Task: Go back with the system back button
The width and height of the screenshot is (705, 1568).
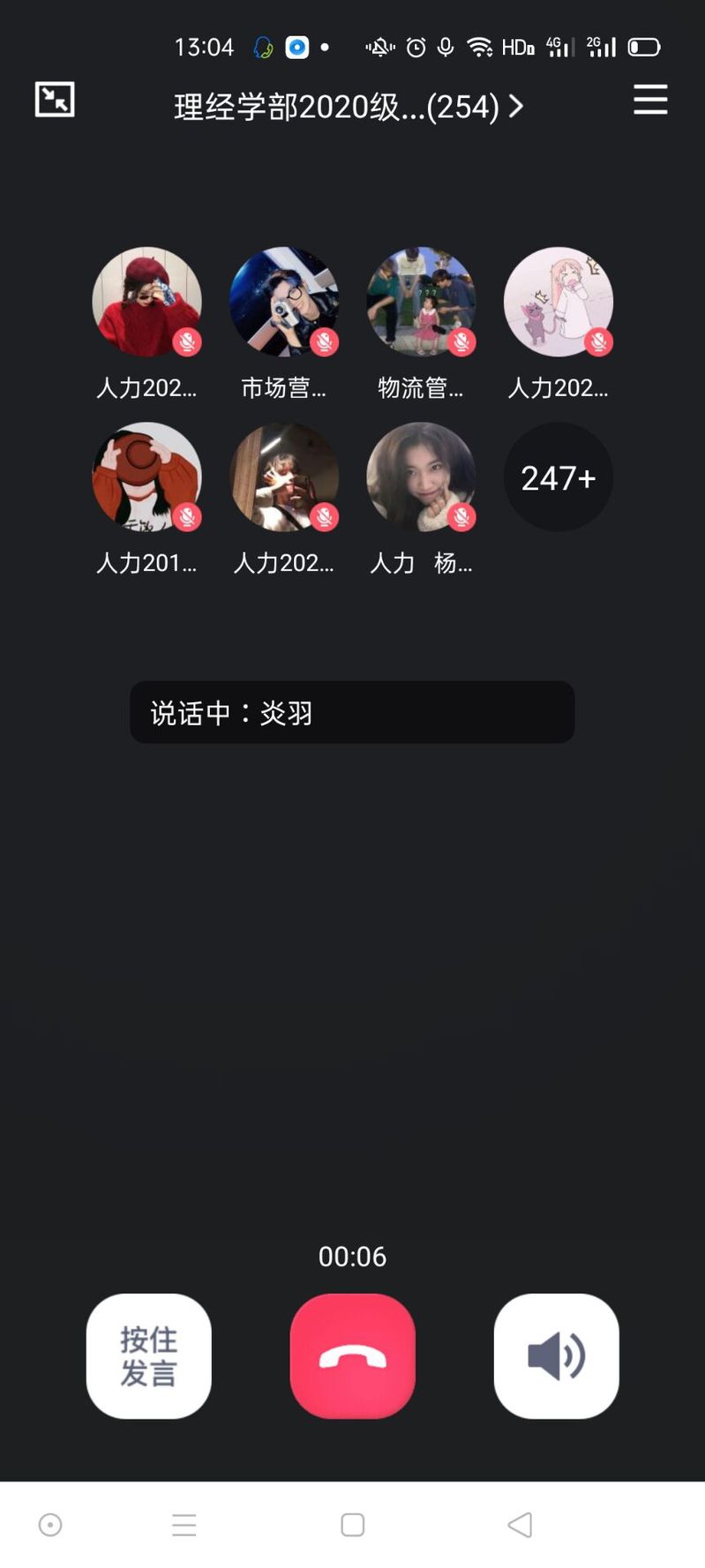Action: pos(520,1524)
